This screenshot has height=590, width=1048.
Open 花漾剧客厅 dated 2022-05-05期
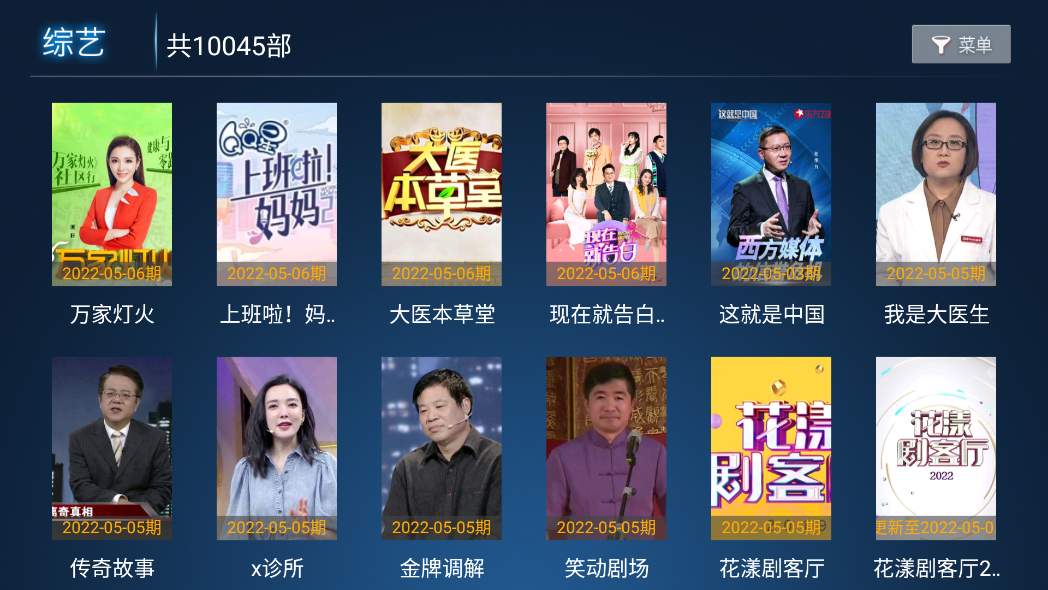pyautogui.click(x=771, y=449)
